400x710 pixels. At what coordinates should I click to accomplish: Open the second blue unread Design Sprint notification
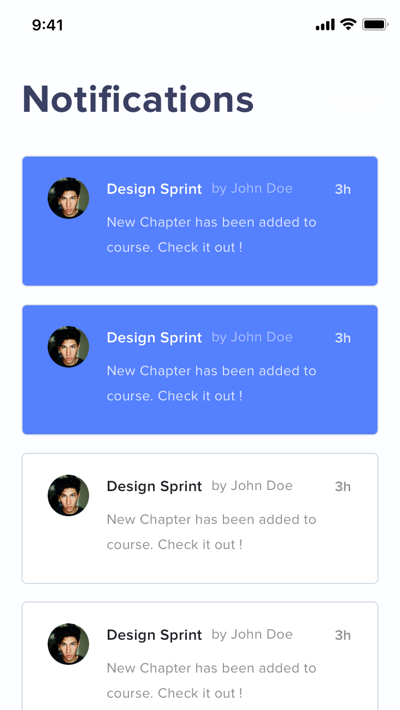pyautogui.click(x=200, y=369)
